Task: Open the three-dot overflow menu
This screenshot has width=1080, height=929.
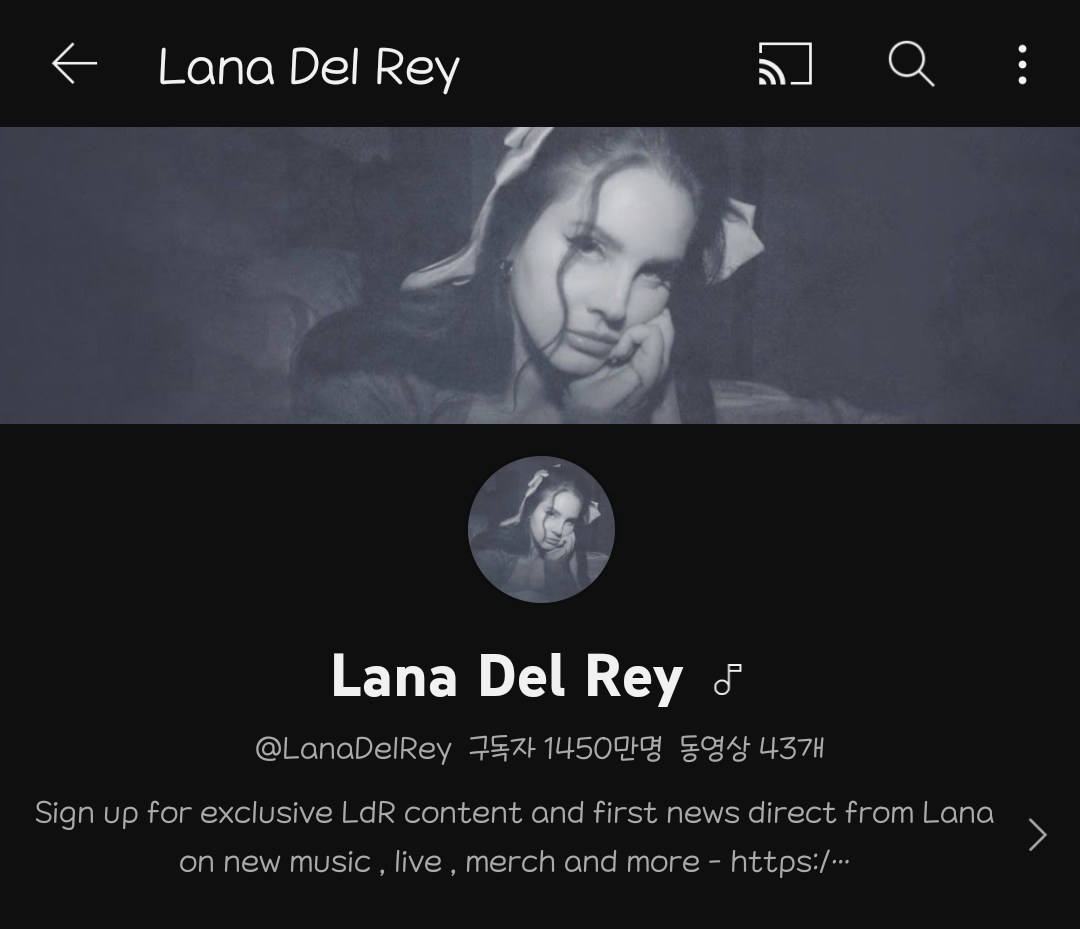Action: coord(1021,65)
